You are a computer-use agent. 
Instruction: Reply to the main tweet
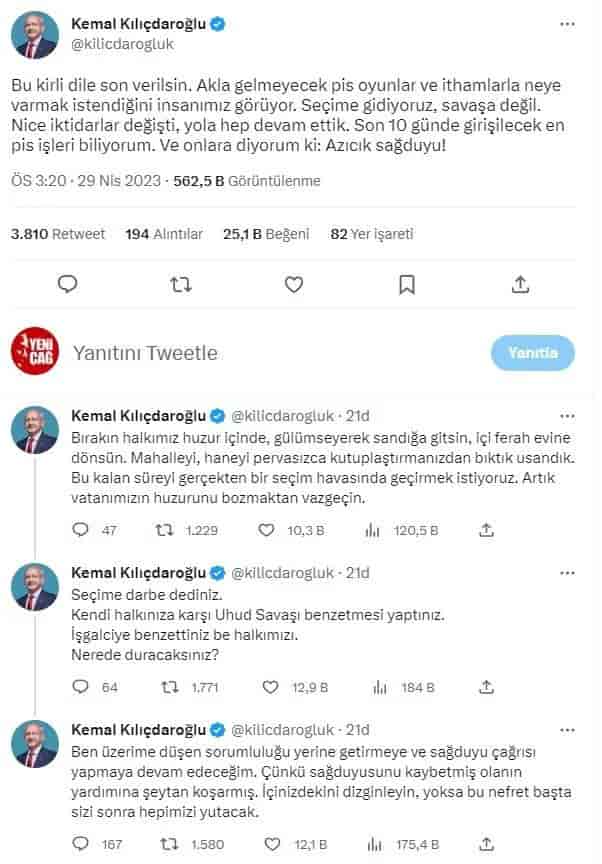68,285
